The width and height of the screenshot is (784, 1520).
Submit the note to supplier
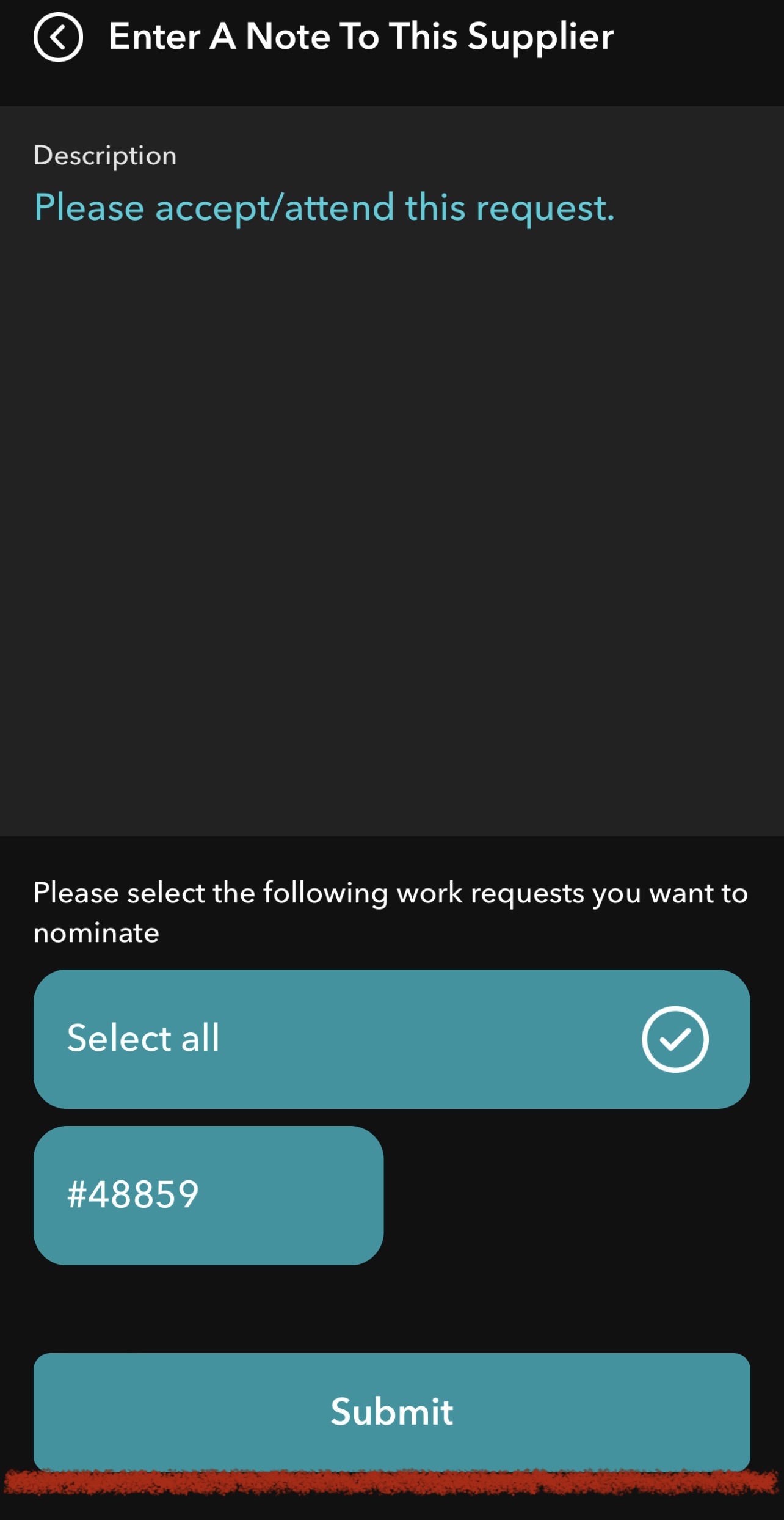391,1412
